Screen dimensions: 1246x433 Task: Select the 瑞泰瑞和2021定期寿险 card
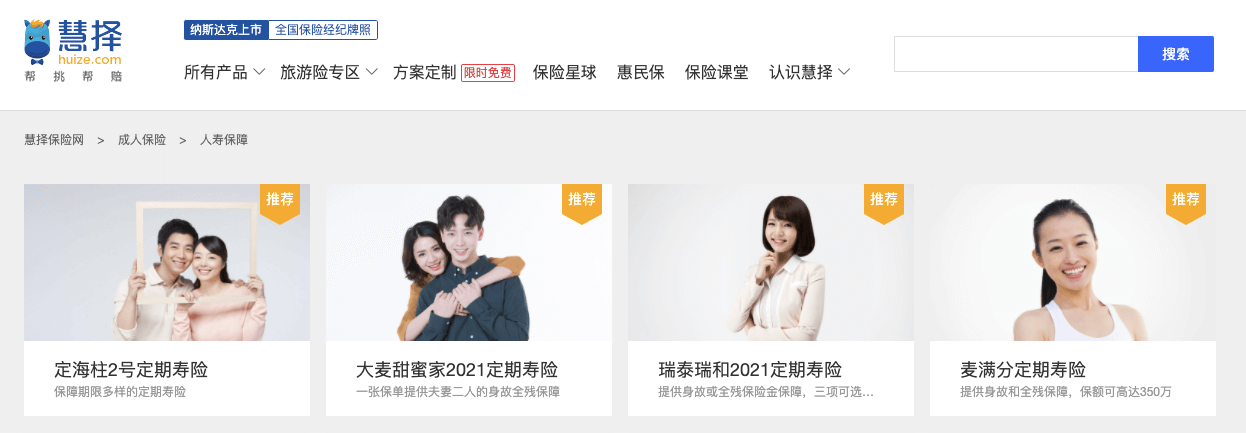coord(770,300)
